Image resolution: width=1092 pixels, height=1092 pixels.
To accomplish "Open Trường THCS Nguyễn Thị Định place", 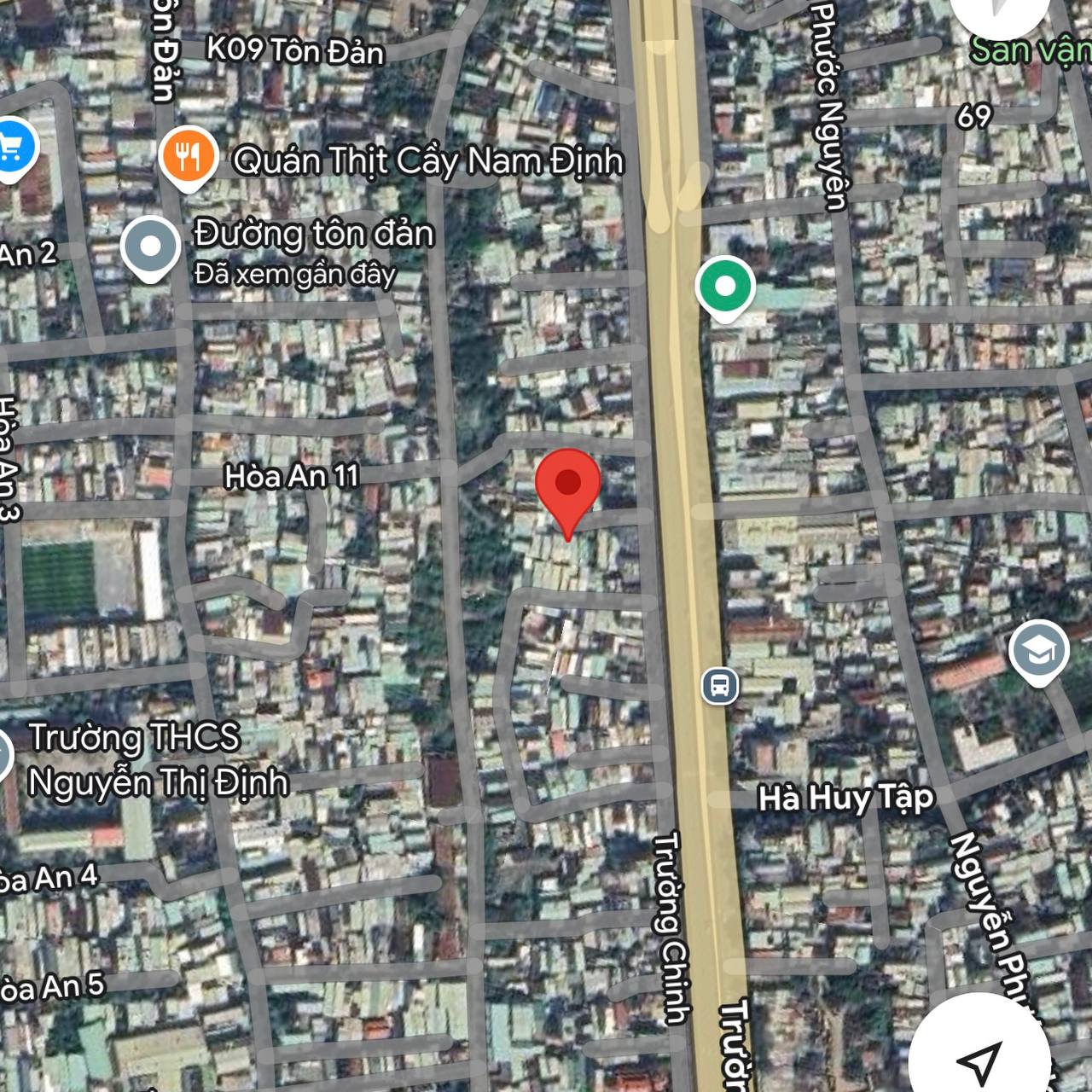I will point(135,759).
